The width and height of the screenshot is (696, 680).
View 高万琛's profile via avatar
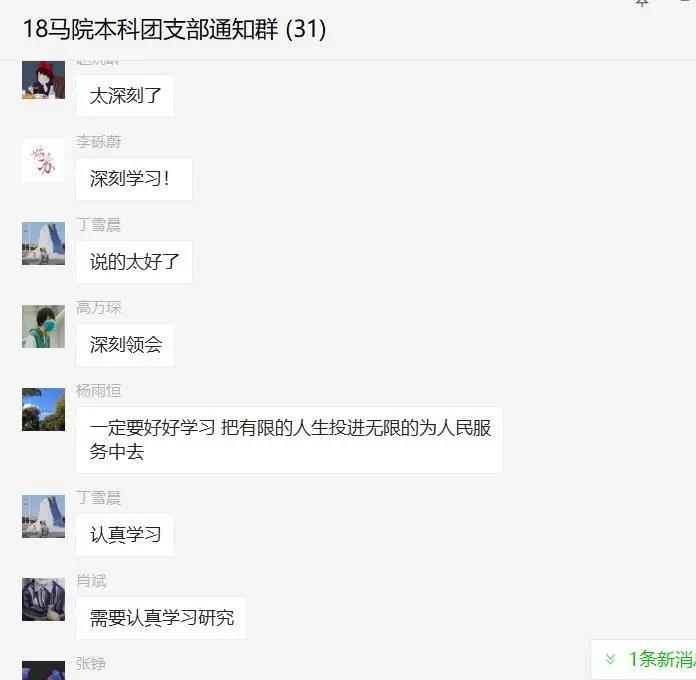43,326
